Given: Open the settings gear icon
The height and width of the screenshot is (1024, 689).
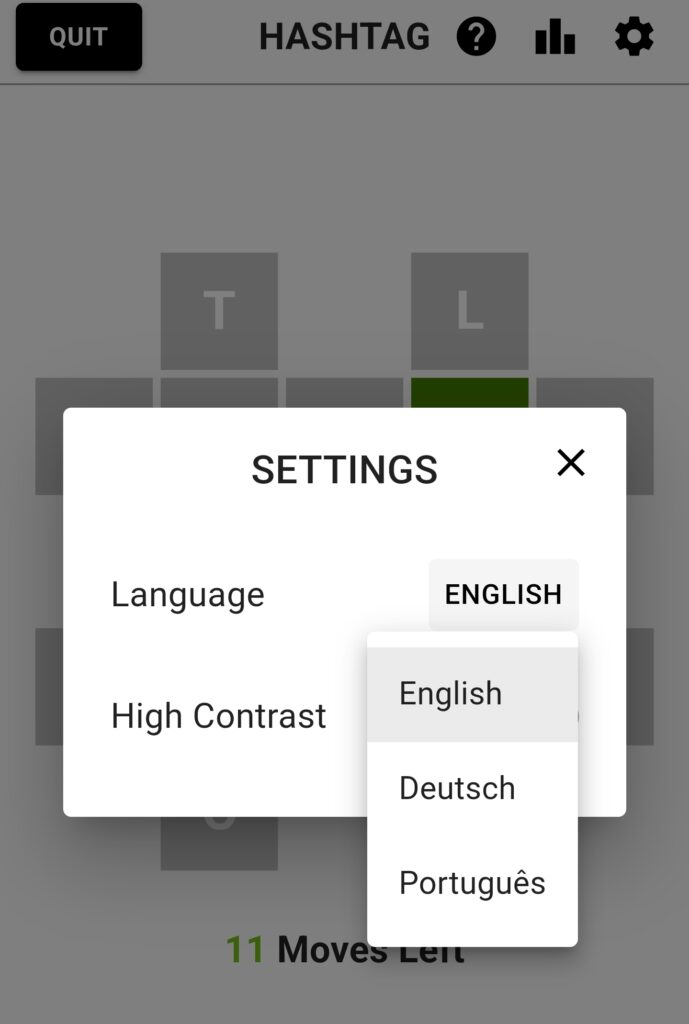Looking at the screenshot, I should tap(633, 38).
